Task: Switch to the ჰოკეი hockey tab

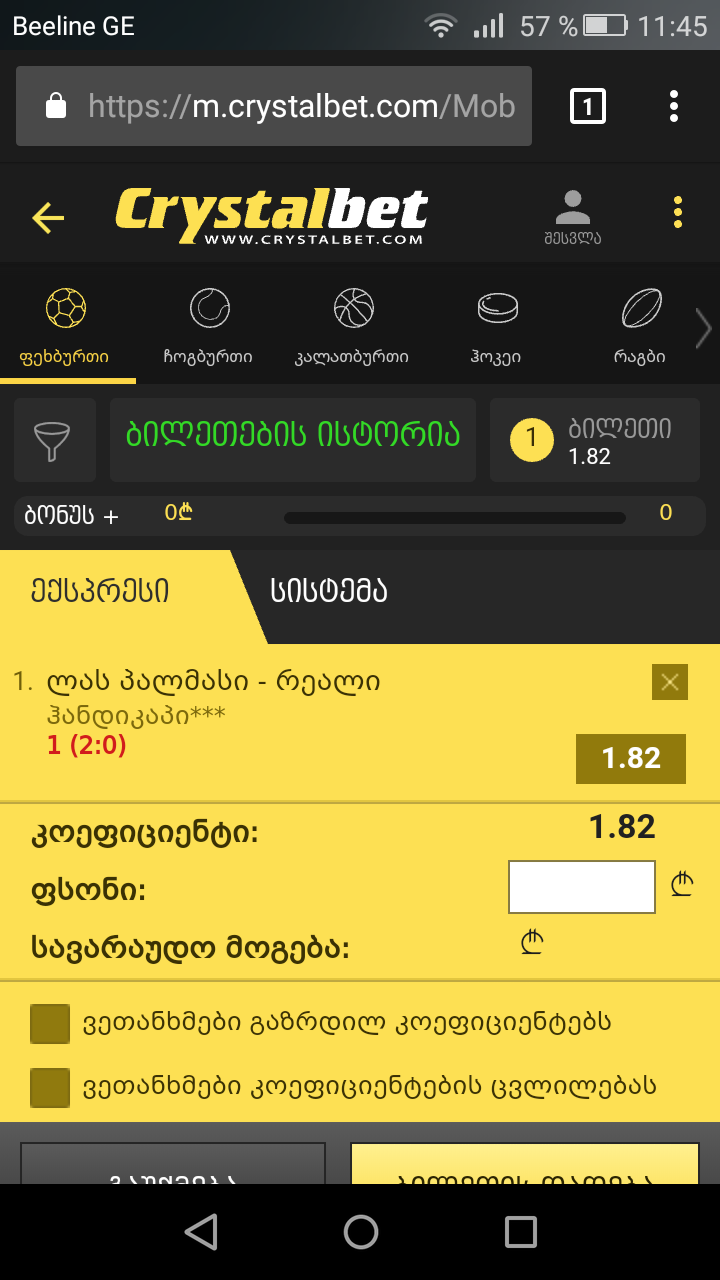Action: point(496,325)
